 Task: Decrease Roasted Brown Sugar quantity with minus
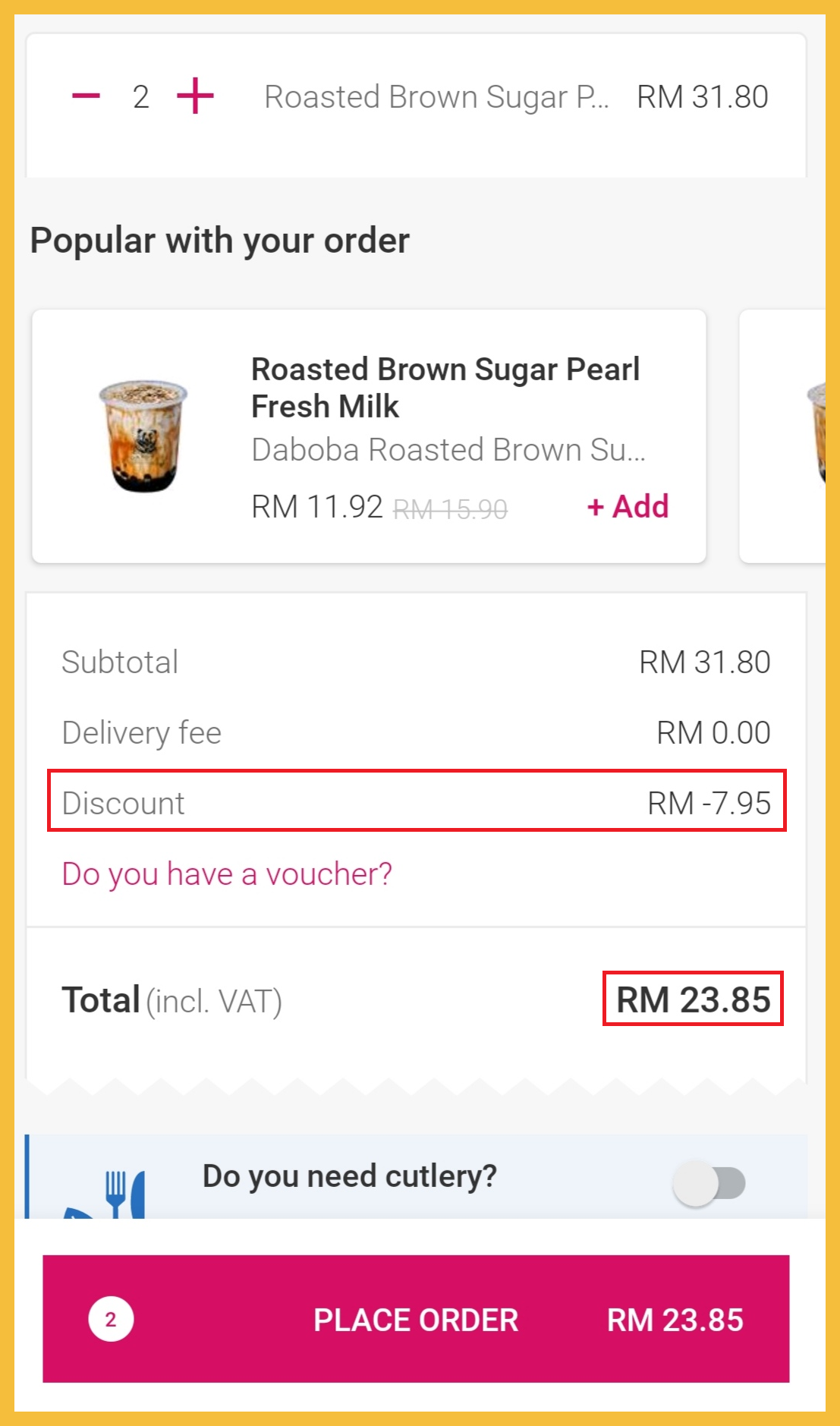click(86, 96)
